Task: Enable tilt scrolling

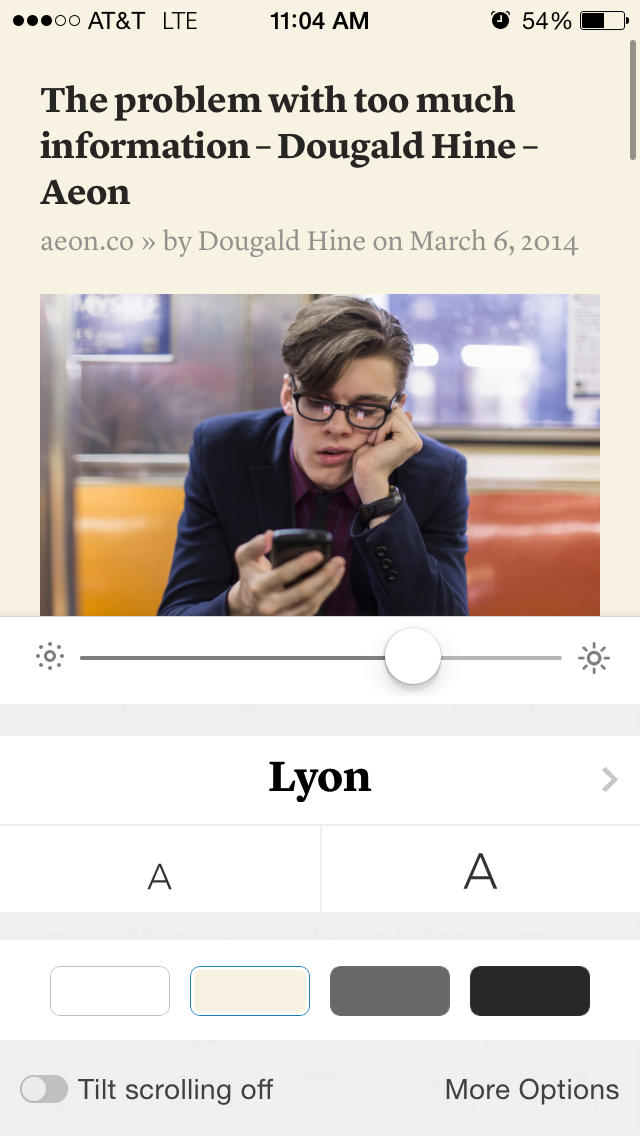Action: 44,1089
